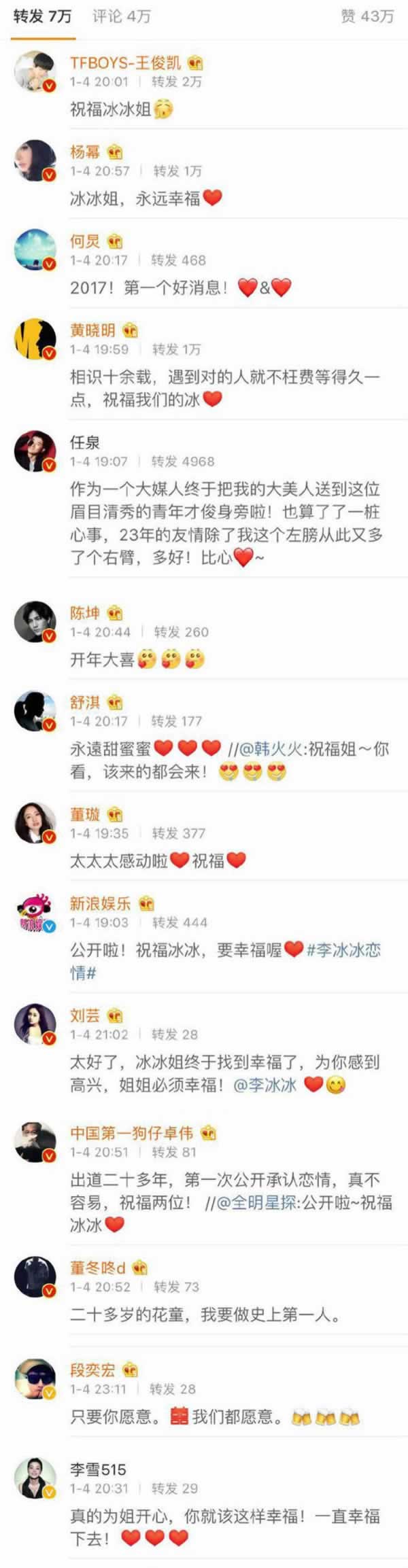Open 段奕宏's profile name

(x=93, y=1370)
